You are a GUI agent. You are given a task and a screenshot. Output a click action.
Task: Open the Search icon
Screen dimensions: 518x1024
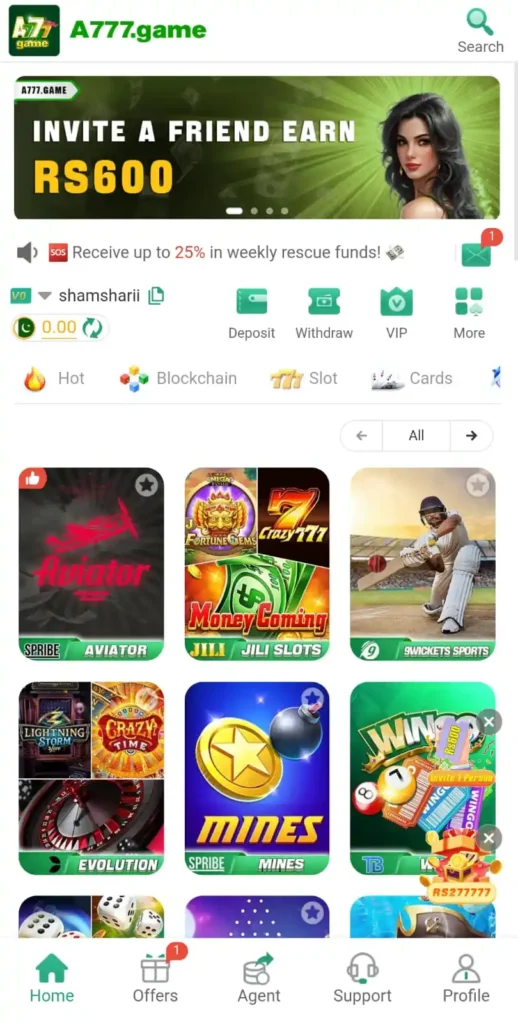480,30
